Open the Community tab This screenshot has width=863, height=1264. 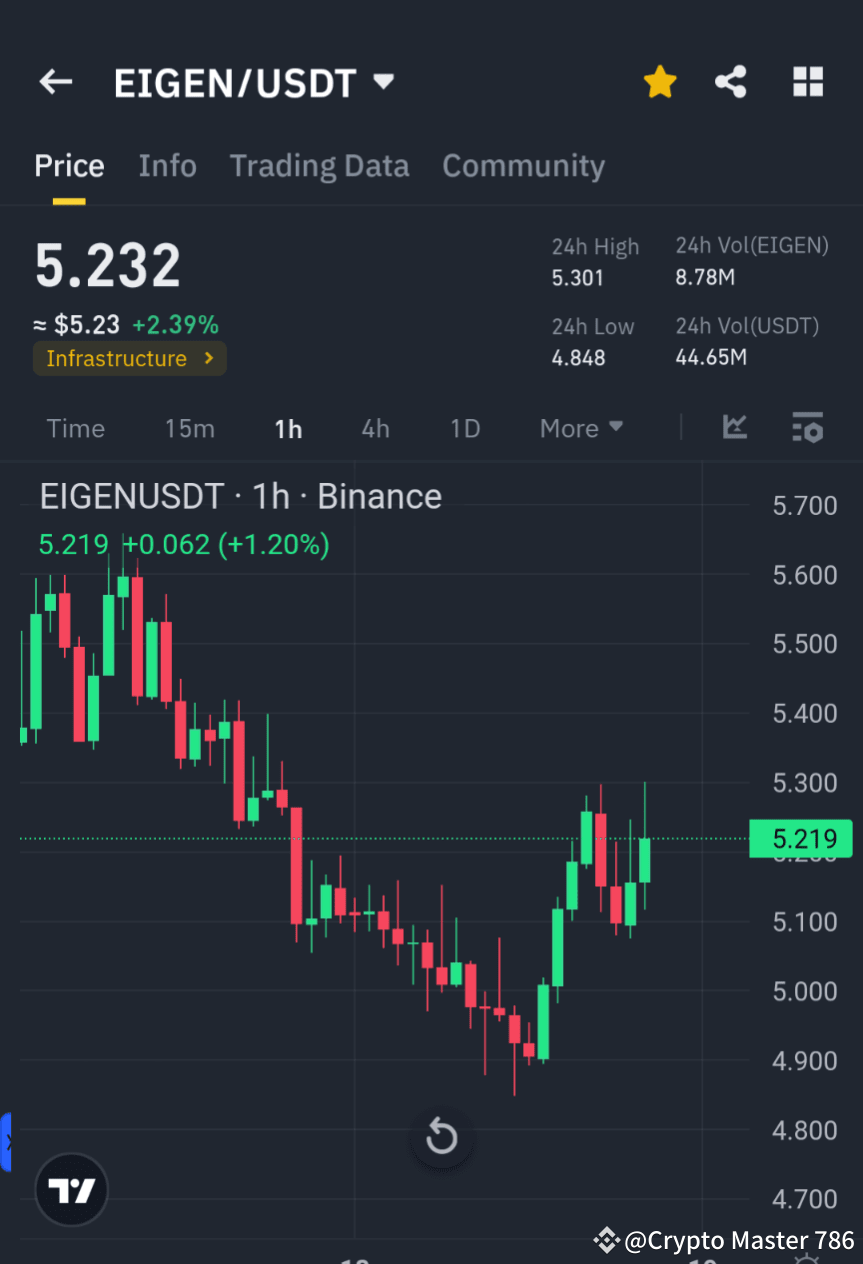(x=523, y=166)
